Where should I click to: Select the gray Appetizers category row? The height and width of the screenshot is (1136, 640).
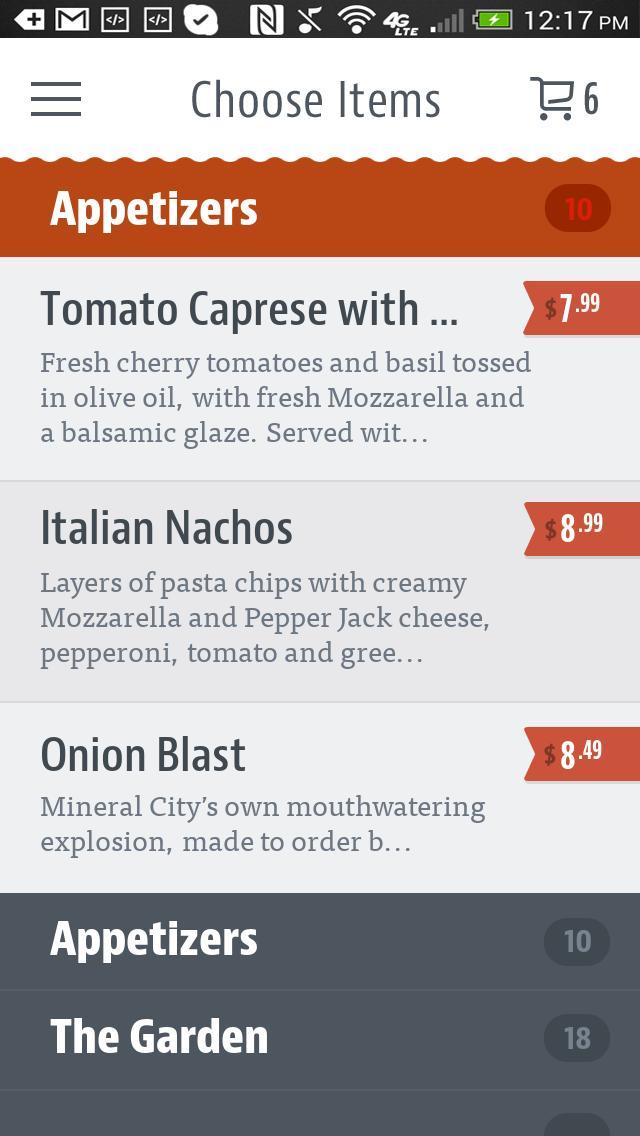[320, 940]
